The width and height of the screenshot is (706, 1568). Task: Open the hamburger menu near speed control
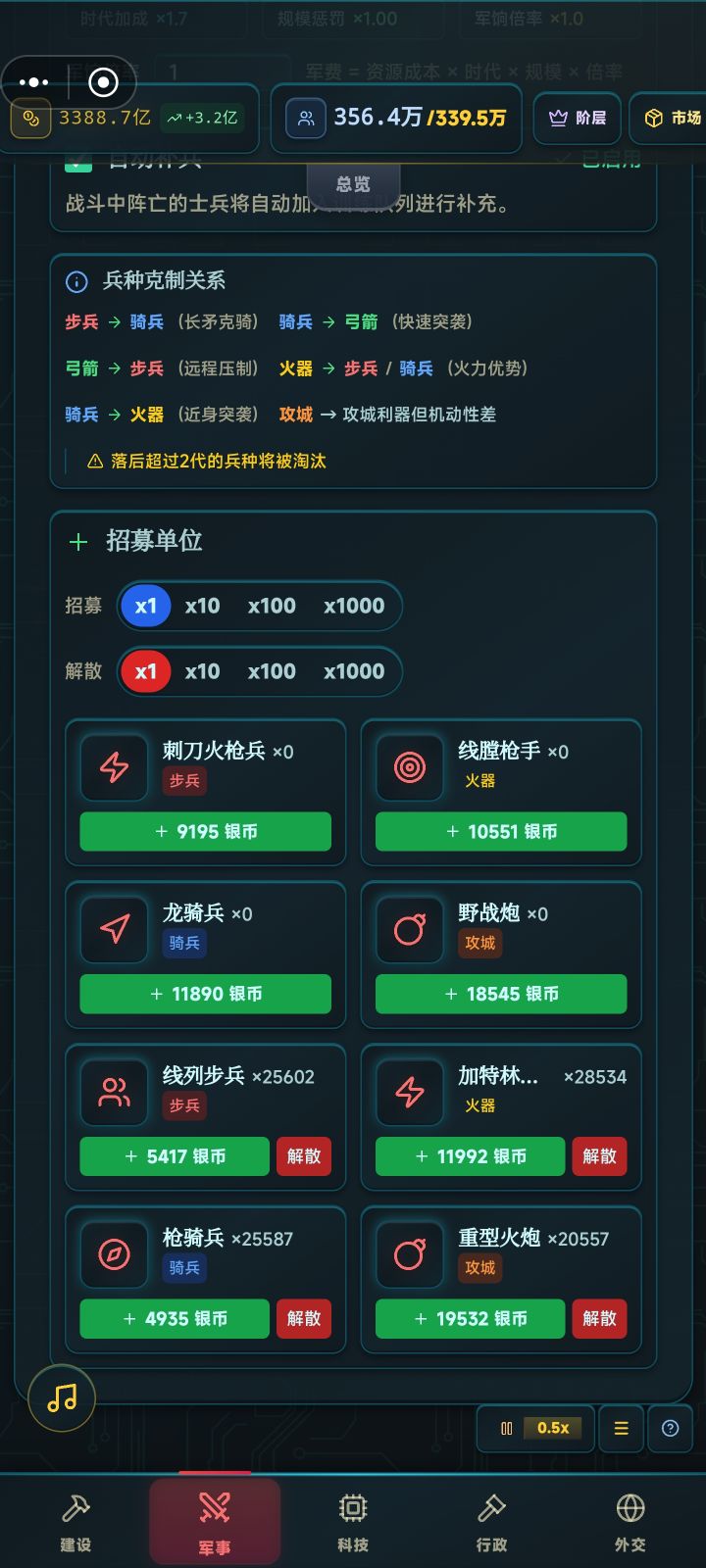(621, 1429)
